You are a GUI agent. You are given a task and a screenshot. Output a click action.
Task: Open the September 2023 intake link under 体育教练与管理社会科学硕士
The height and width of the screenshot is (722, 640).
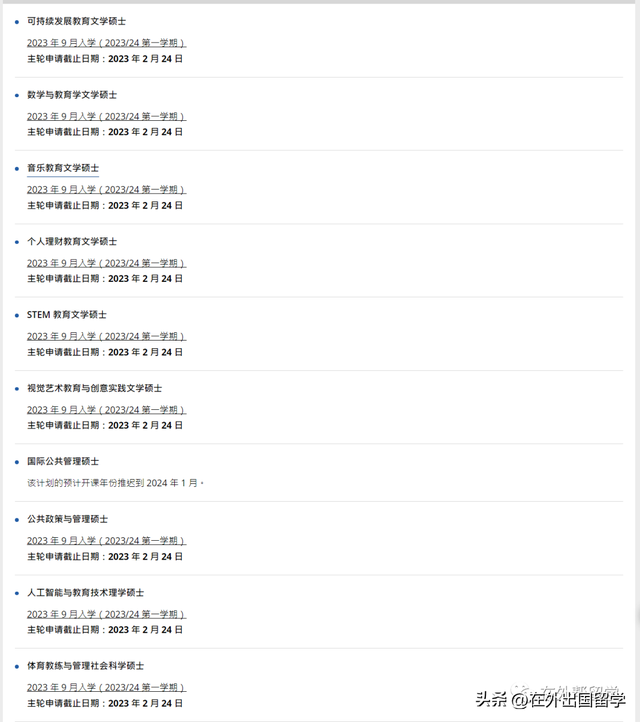(x=106, y=687)
